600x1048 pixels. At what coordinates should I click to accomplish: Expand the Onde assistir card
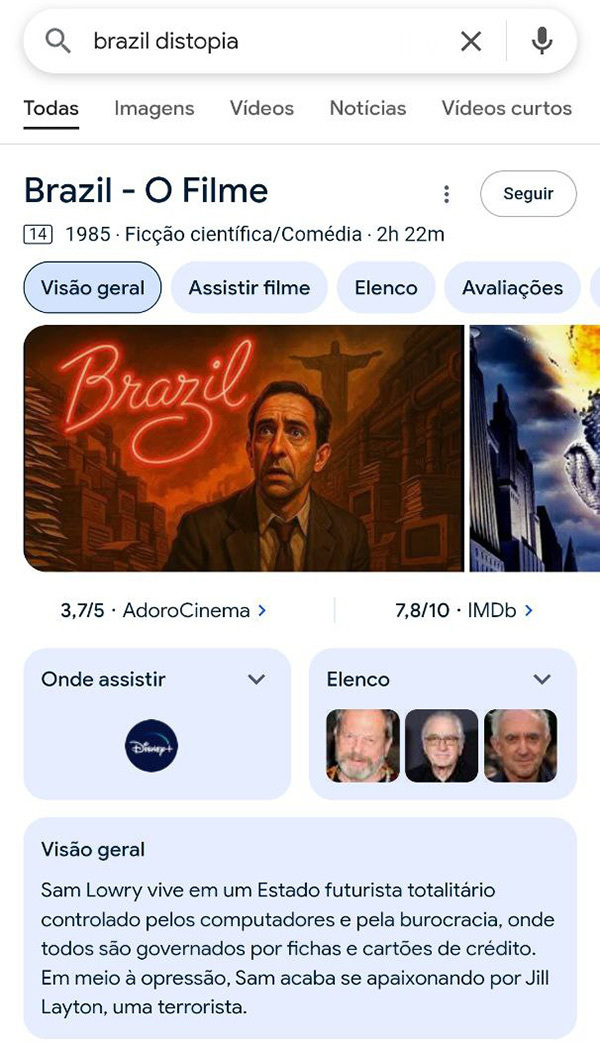[256, 680]
